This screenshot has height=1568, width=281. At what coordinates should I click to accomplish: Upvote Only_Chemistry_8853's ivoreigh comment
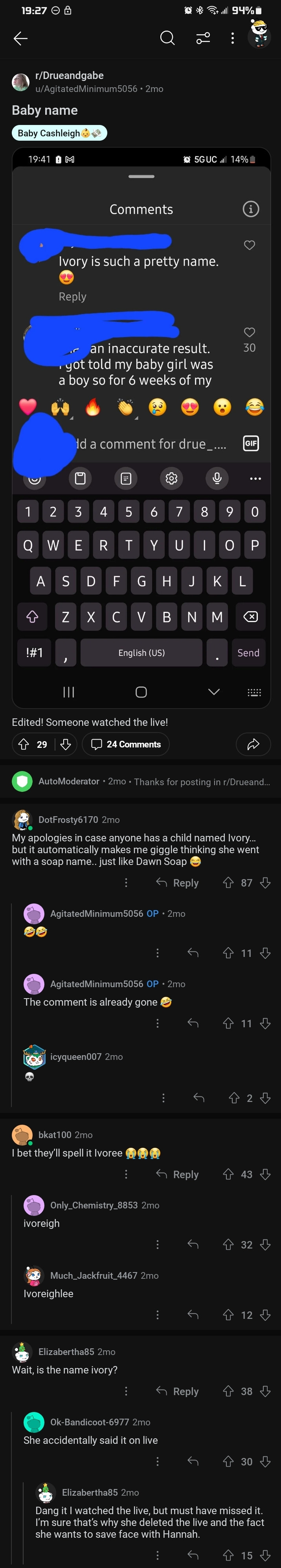[228, 1245]
